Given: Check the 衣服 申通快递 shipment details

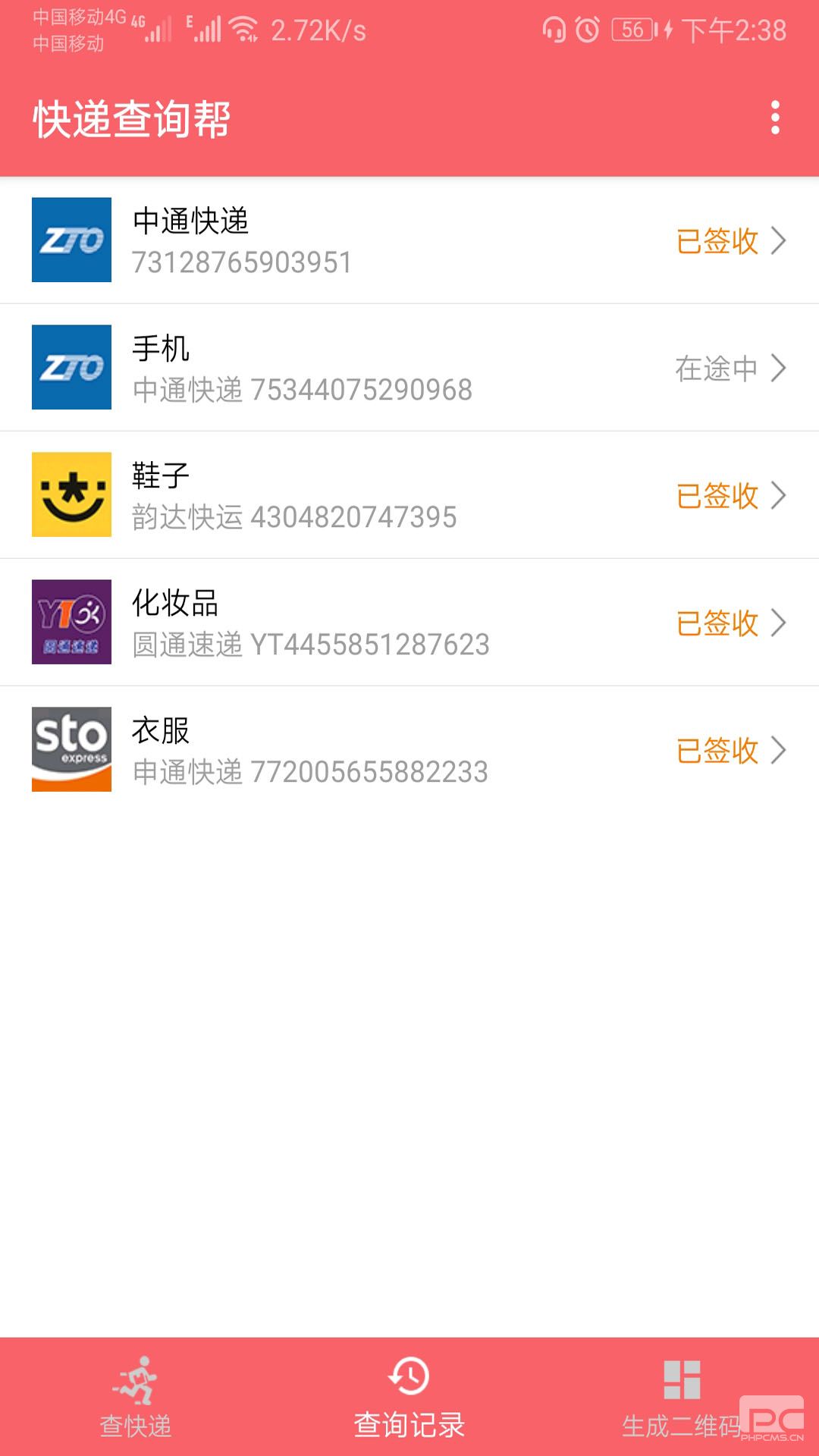Looking at the screenshot, I should tap(409, 750).
